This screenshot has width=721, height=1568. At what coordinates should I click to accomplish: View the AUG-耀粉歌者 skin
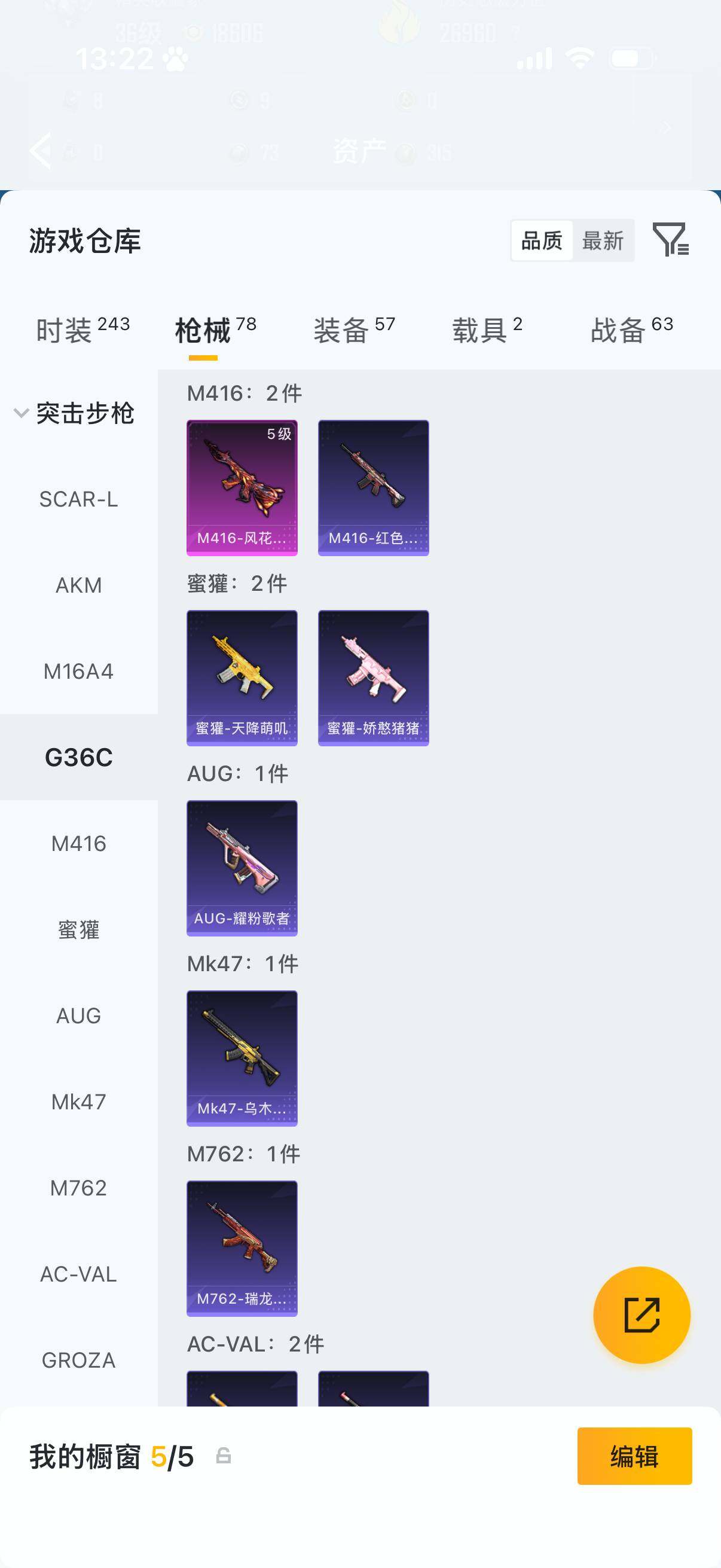tap(242, 867)
